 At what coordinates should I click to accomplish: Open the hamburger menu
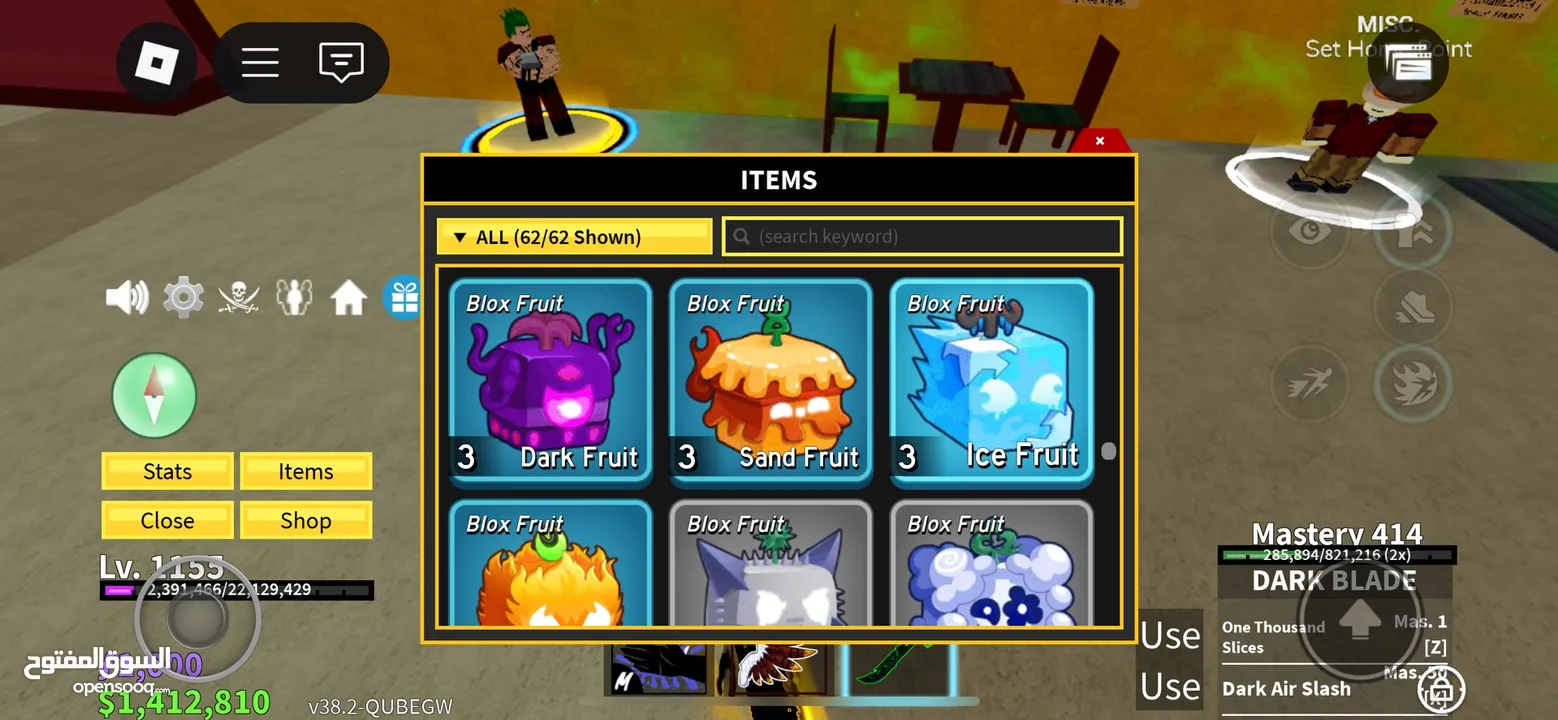pos(260,63)
